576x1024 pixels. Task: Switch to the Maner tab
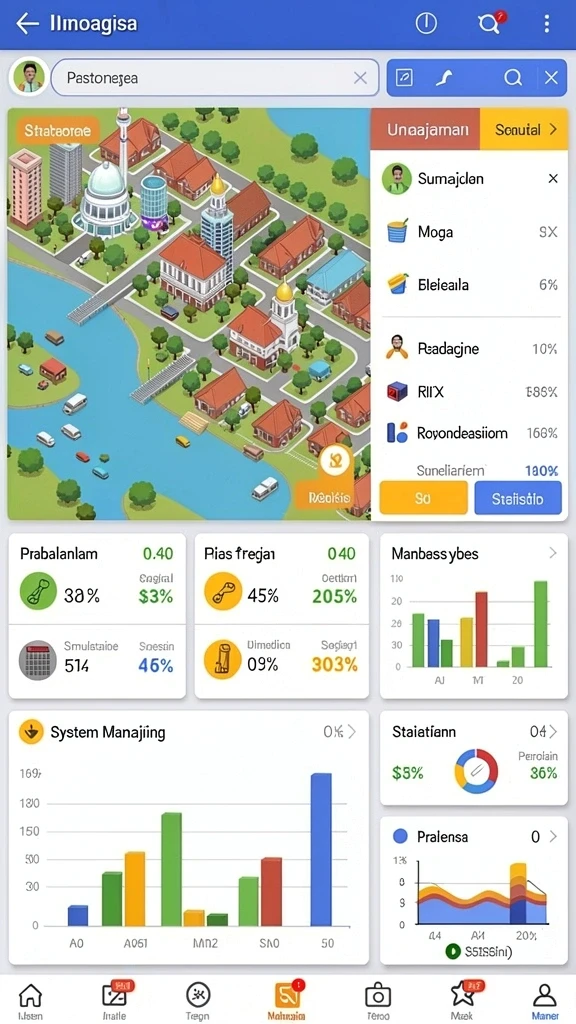coord(544,1001)
